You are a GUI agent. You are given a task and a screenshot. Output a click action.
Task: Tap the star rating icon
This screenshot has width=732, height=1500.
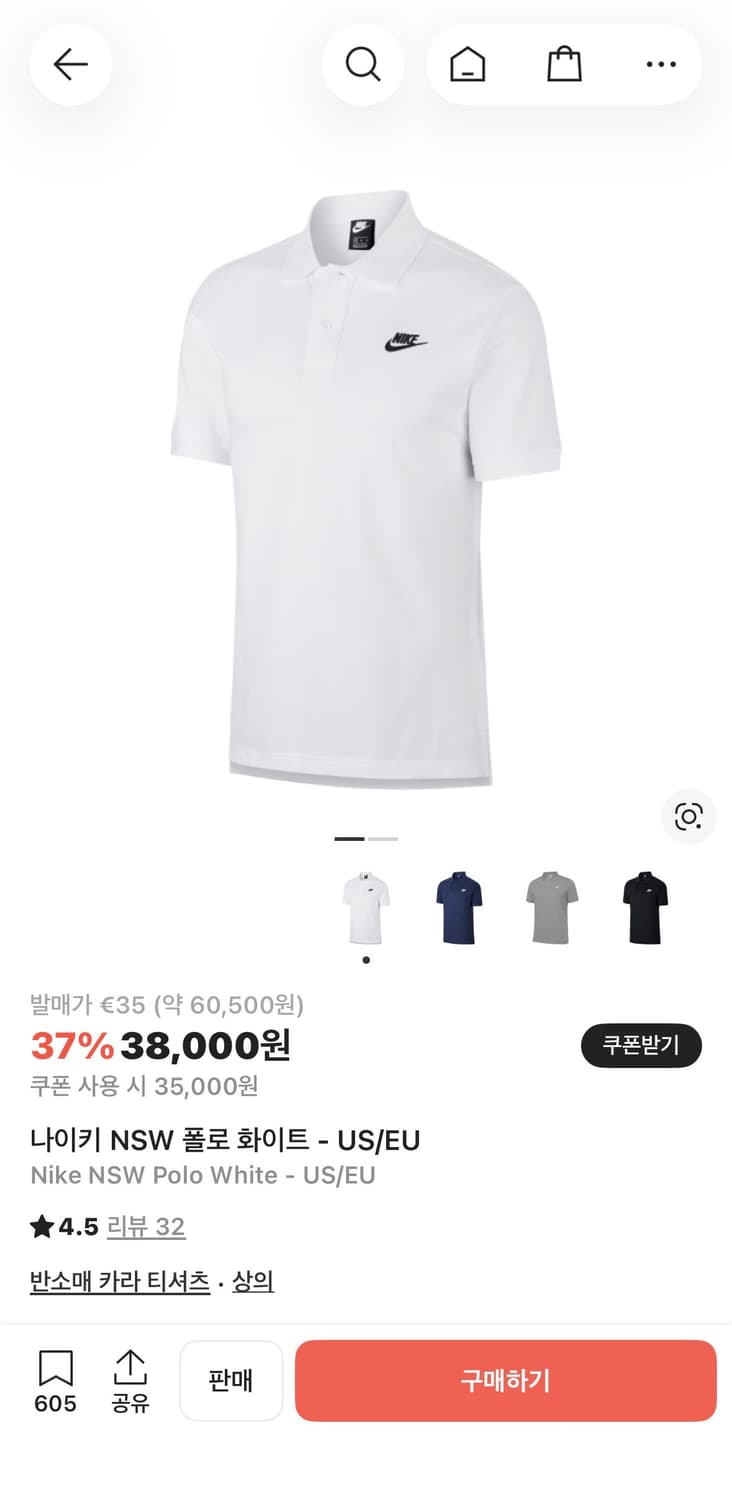[41, 1228]
